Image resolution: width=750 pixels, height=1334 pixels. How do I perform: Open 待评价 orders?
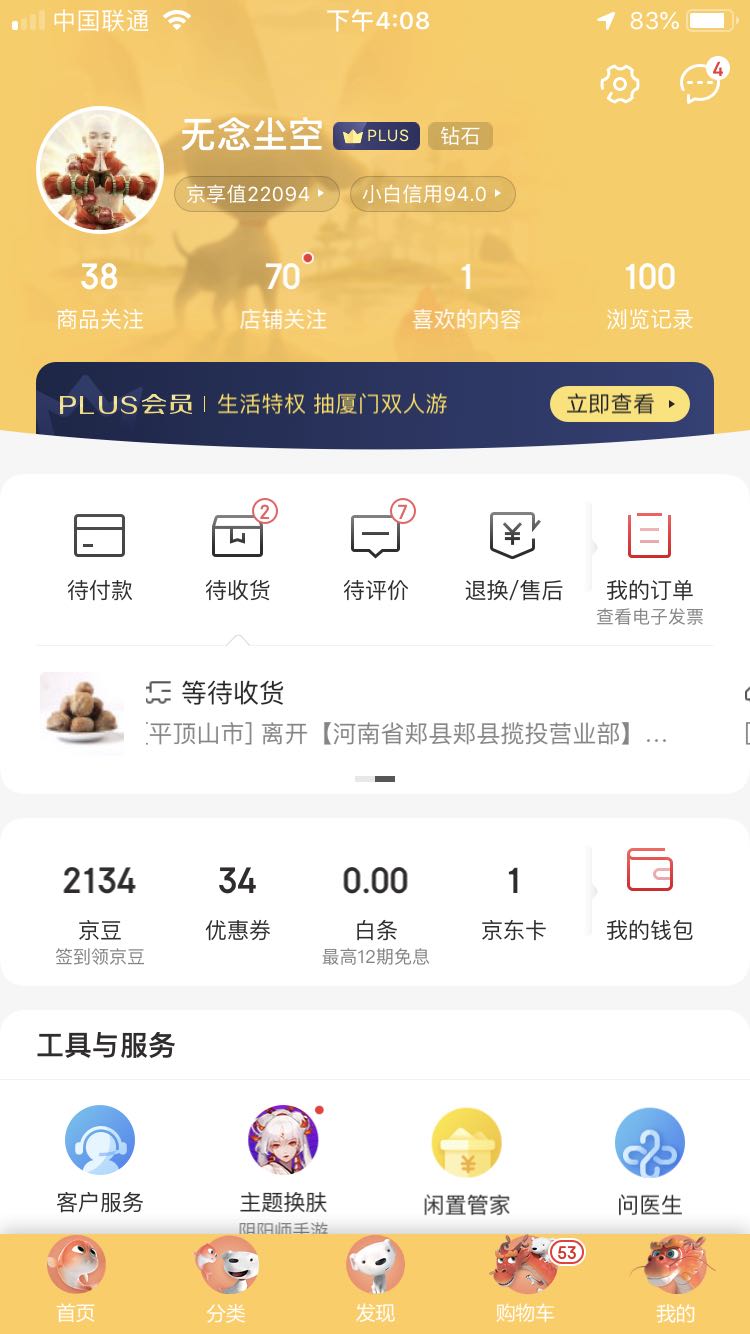[x=376, y=557]
